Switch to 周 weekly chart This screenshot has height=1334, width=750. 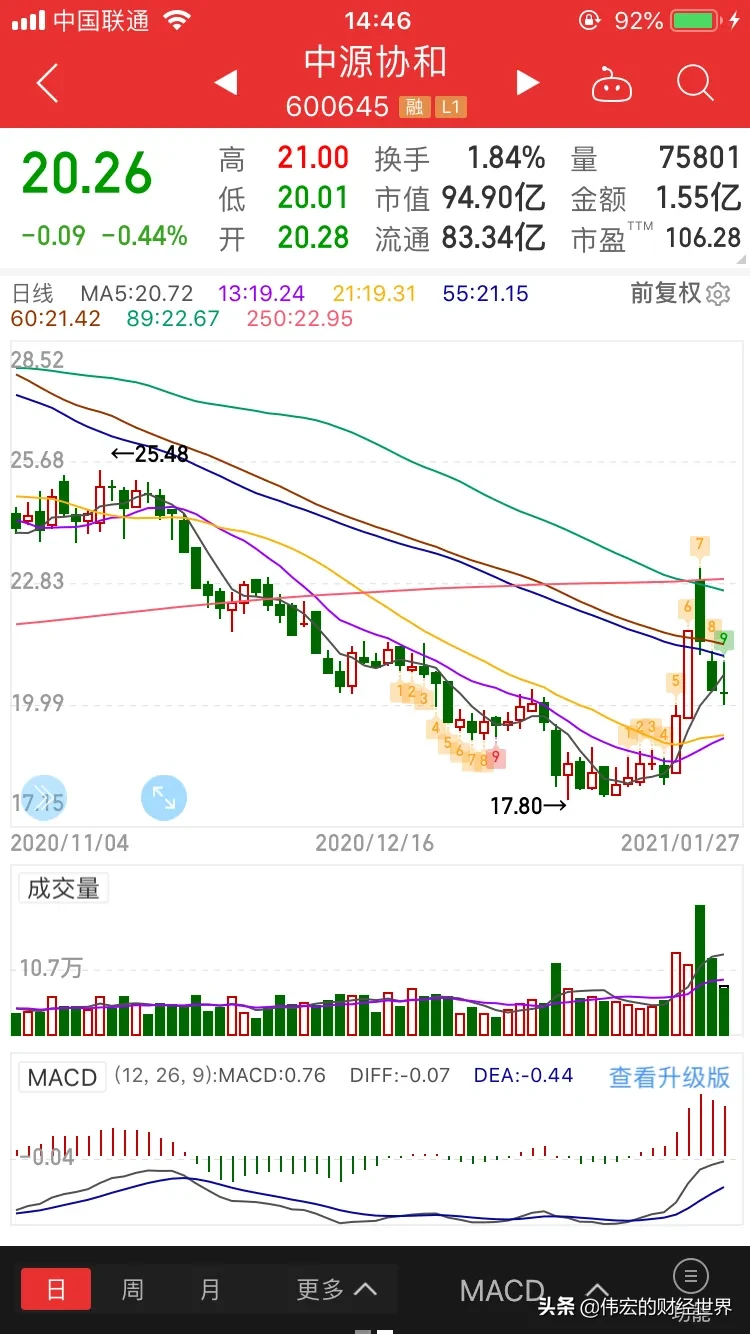click(x=133, y=1289)
